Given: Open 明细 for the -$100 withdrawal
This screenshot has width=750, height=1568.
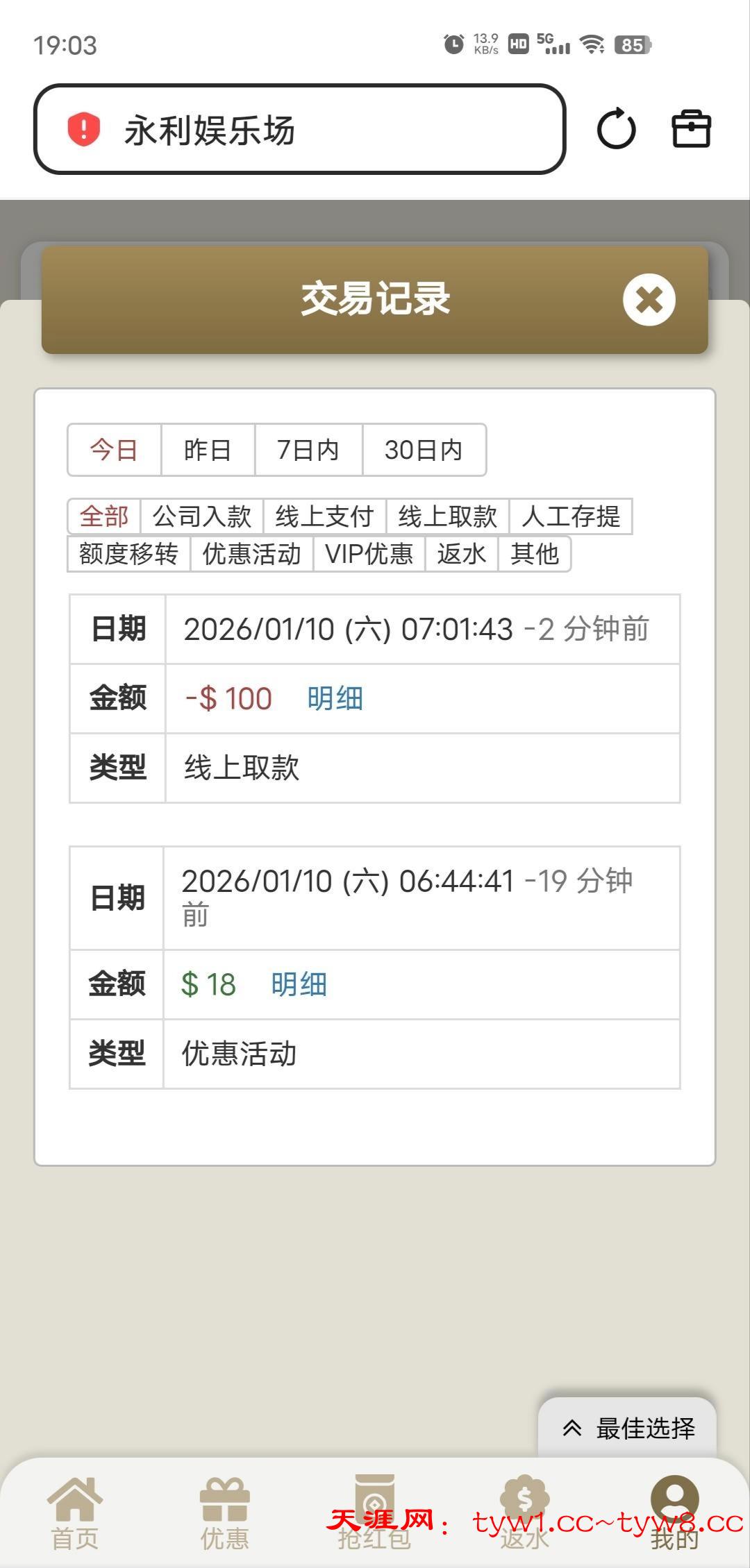Looking at the screenshot, I should [x=335, y=698].
